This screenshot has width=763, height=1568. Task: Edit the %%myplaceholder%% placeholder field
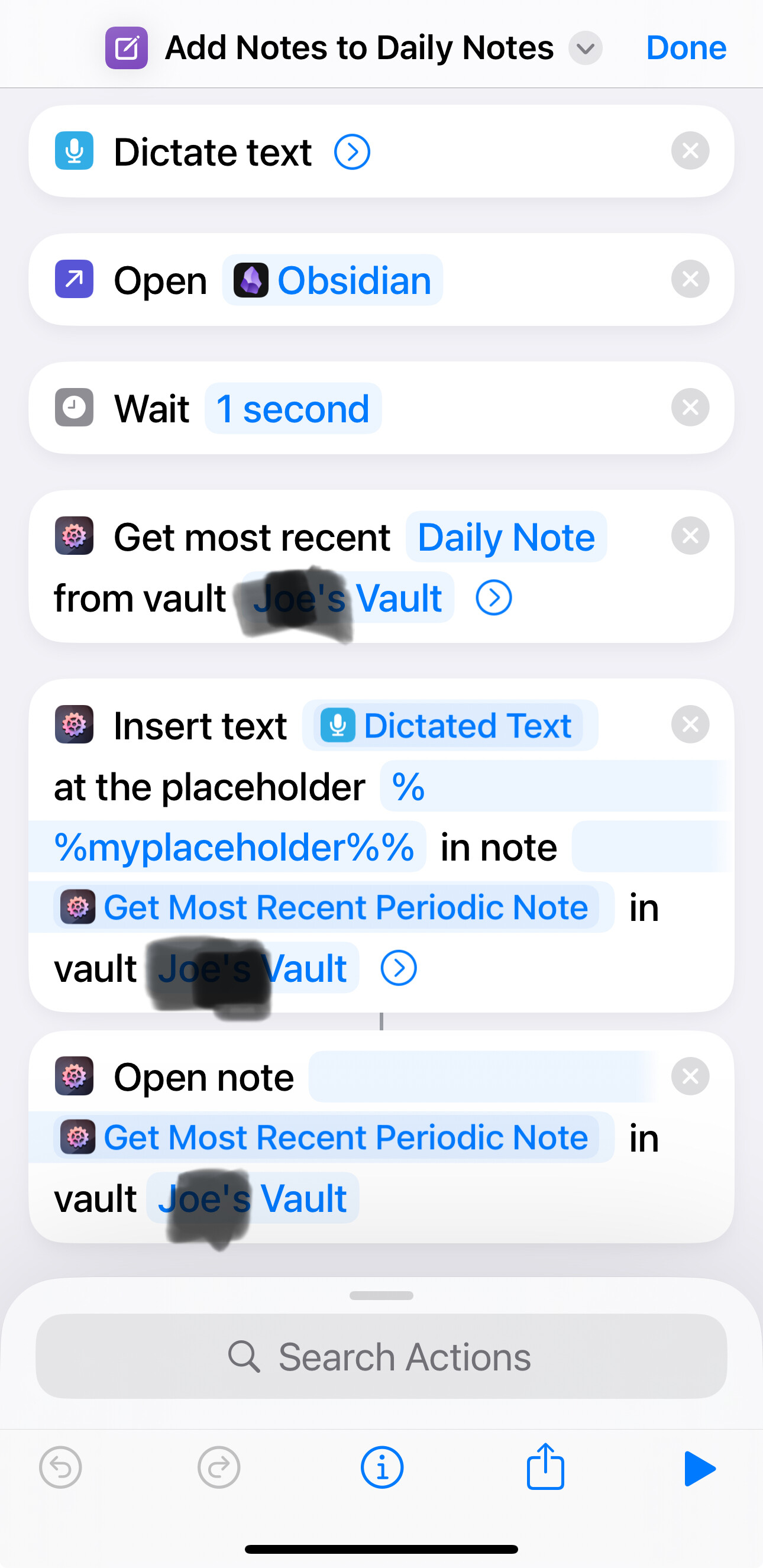pos(234,846)
